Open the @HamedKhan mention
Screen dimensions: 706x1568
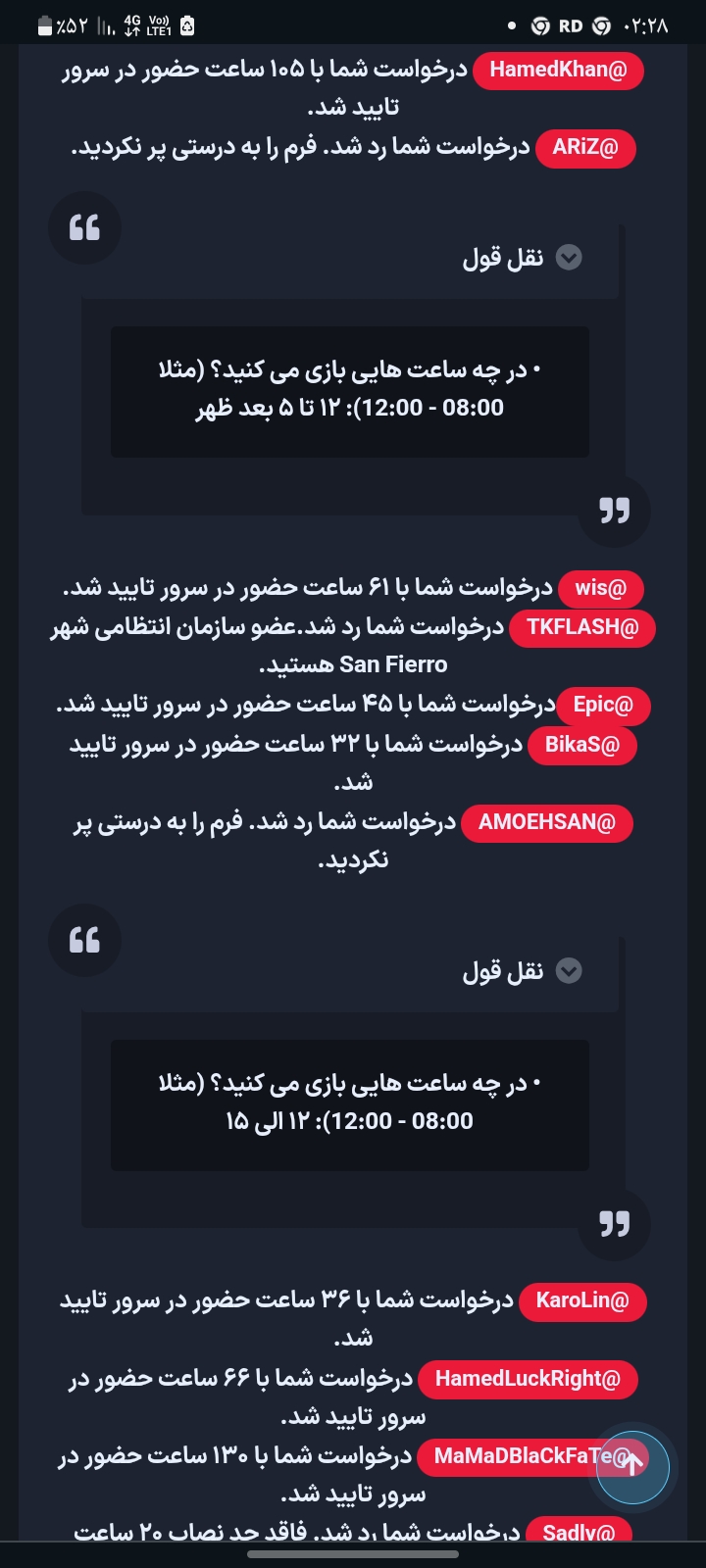point(558,71)
